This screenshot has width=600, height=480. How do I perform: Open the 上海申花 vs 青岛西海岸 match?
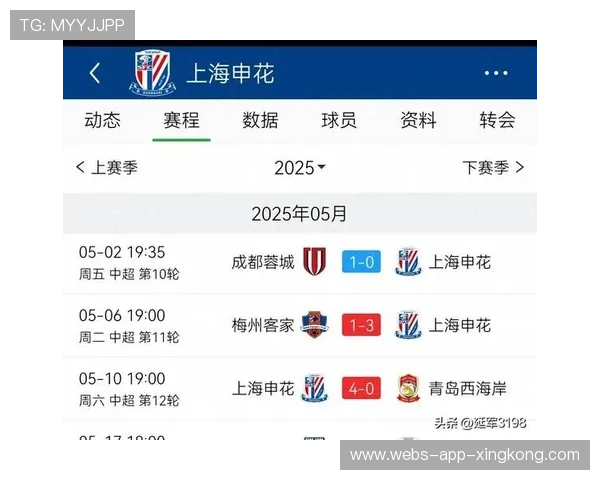point(300,388)
